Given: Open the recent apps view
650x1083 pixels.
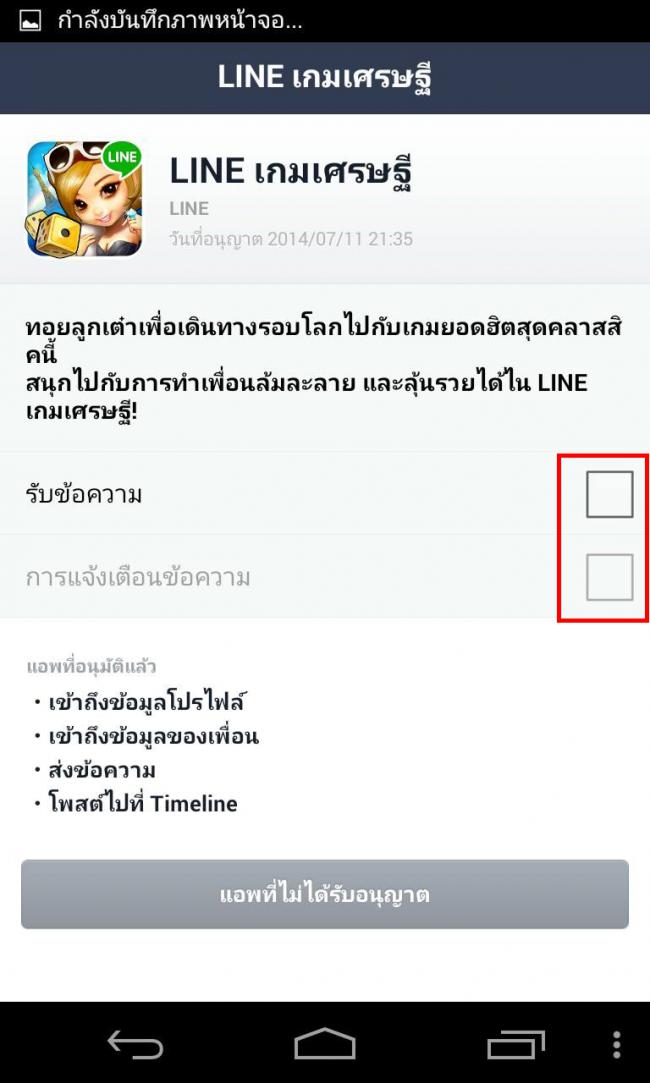Looking at the screenshot, I should point(515,1045).
